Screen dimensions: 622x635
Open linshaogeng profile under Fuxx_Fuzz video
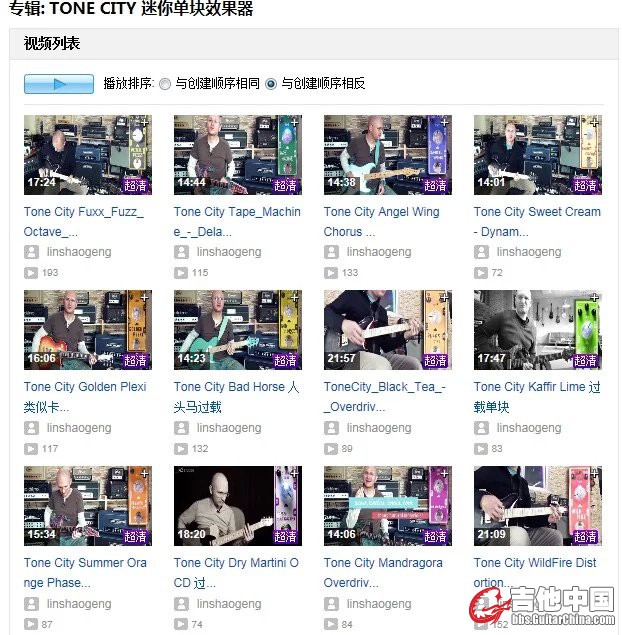click(x=79, y=252)
